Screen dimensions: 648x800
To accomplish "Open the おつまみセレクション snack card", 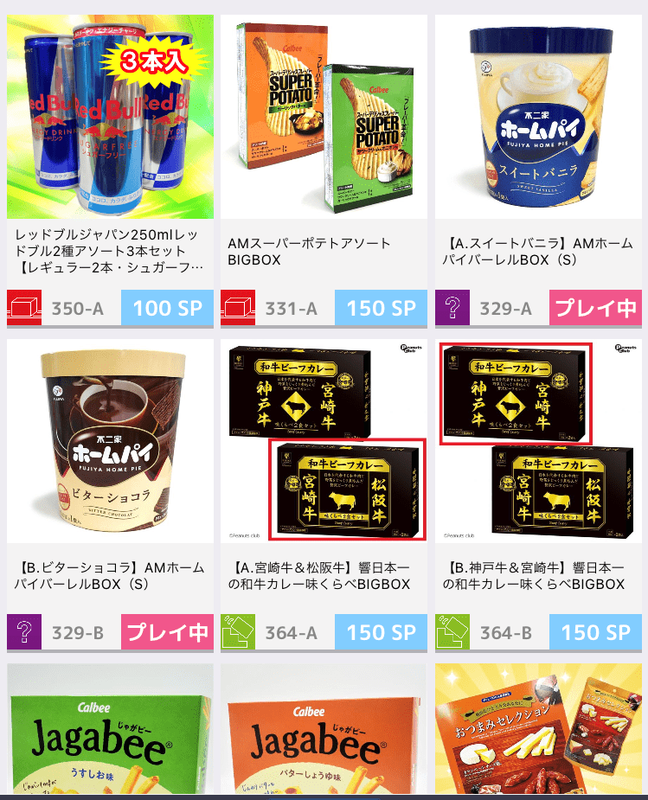I will tap(538, 735).
